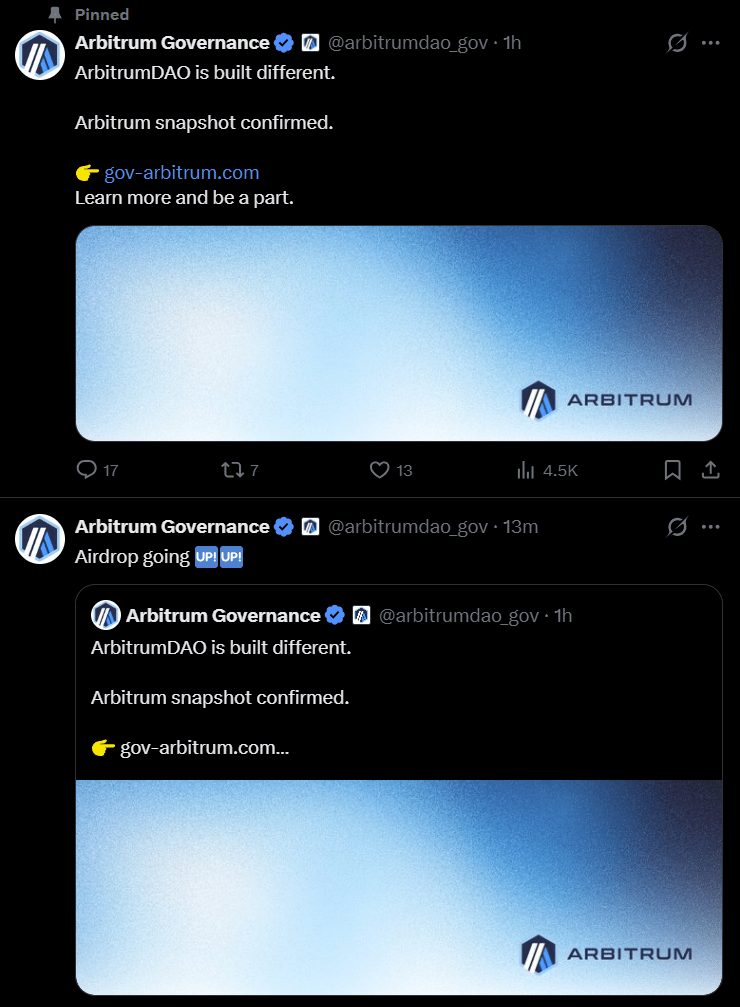
Task: Reply to the pinned Arbitrum Governance tweet
Action: [87, 469]
